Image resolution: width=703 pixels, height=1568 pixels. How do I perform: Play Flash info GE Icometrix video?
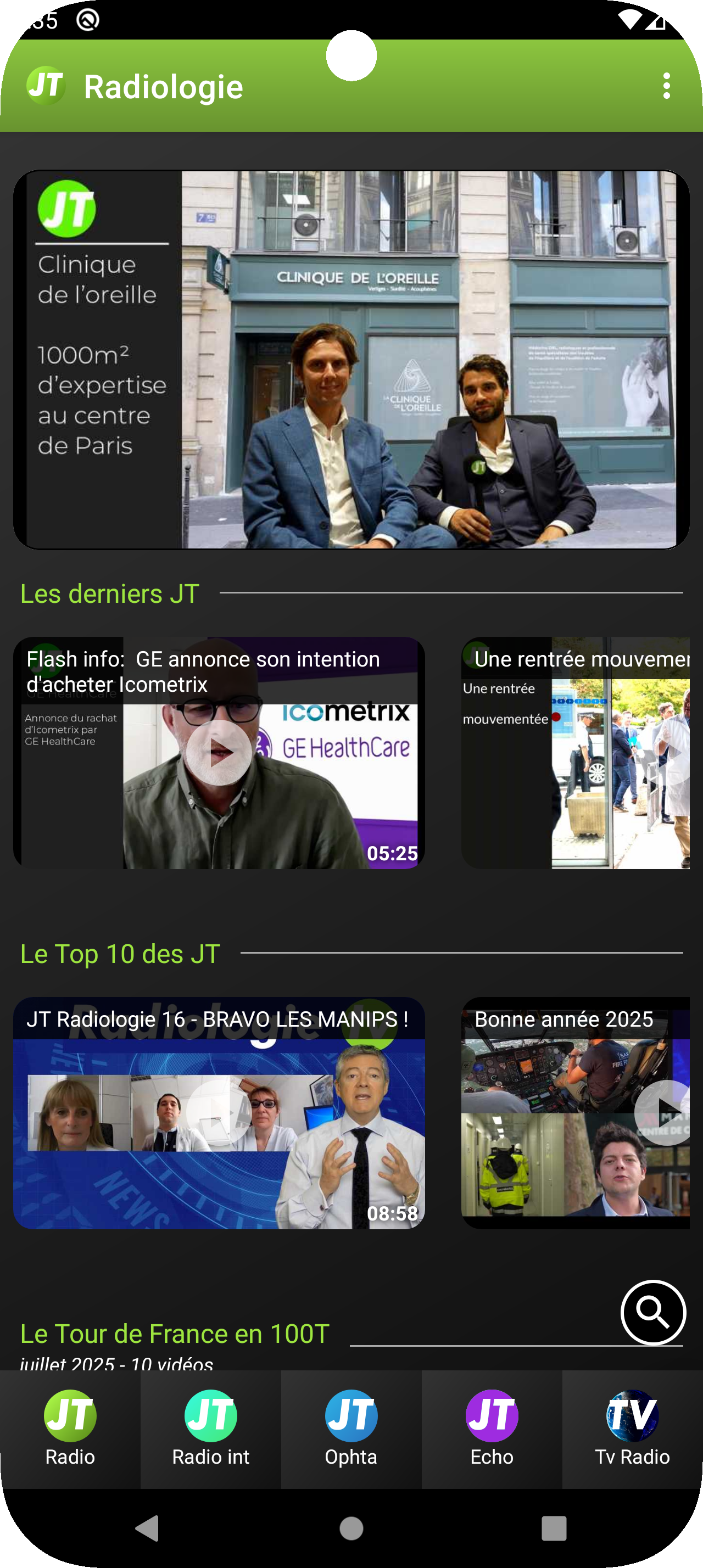tap(219, 753)
